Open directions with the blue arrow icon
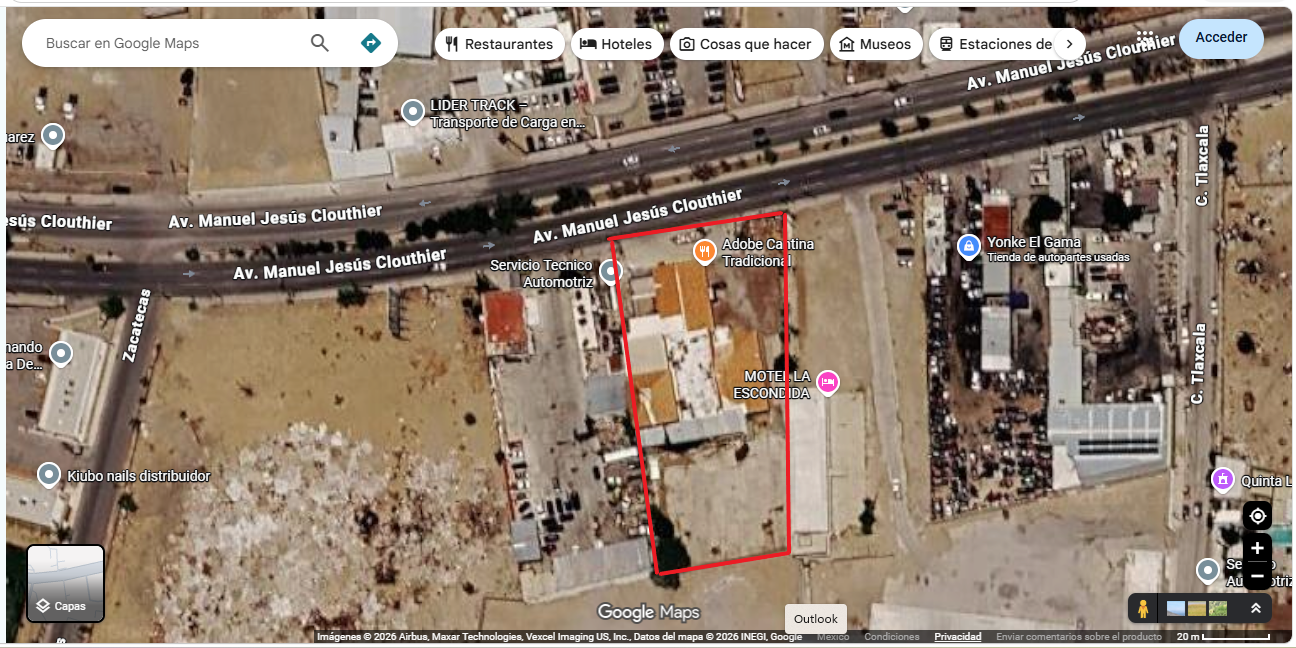 click(371, 43)
